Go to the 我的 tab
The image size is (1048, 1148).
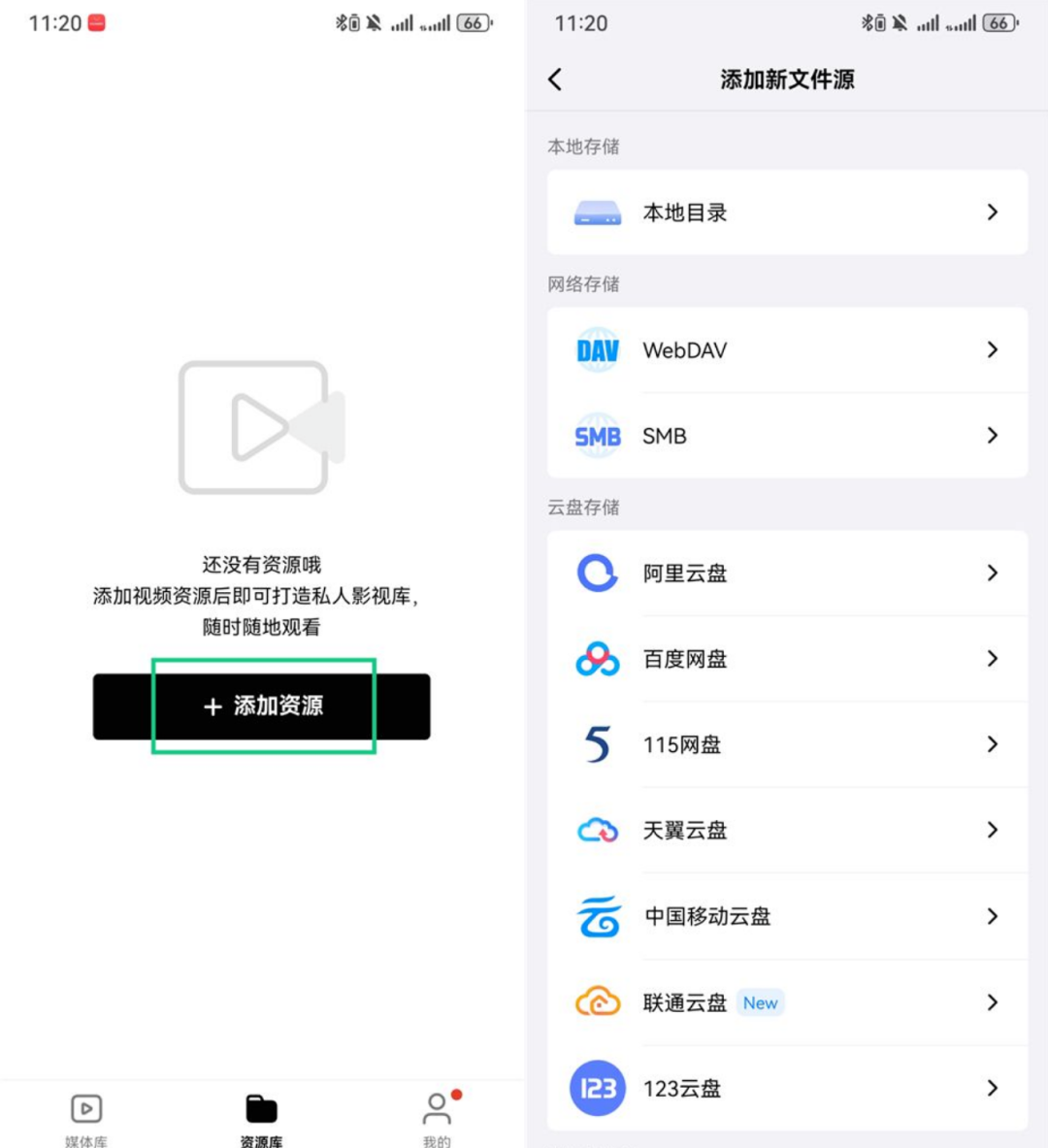[x=437, y=1119]
